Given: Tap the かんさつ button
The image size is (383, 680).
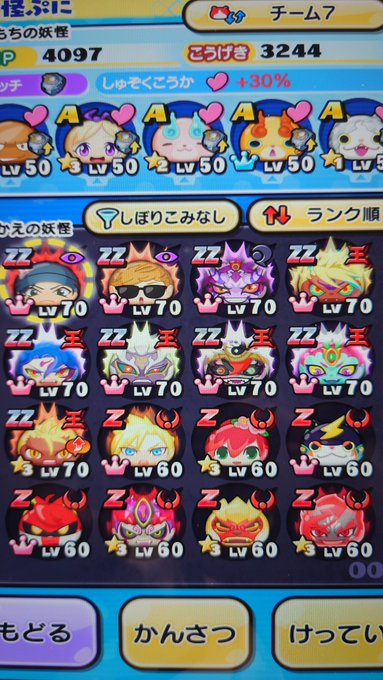Looking at the screenshot, I should (186, 633).
